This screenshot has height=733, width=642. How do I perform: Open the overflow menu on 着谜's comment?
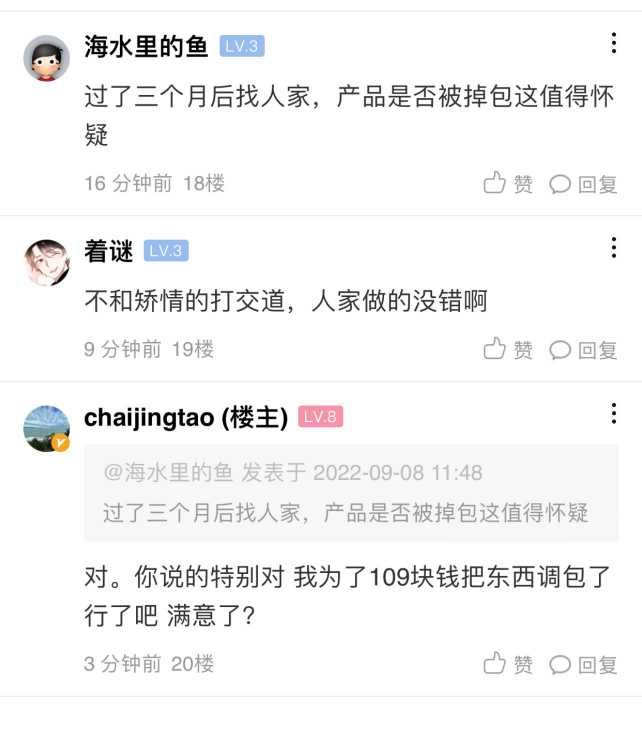point(613,248)
